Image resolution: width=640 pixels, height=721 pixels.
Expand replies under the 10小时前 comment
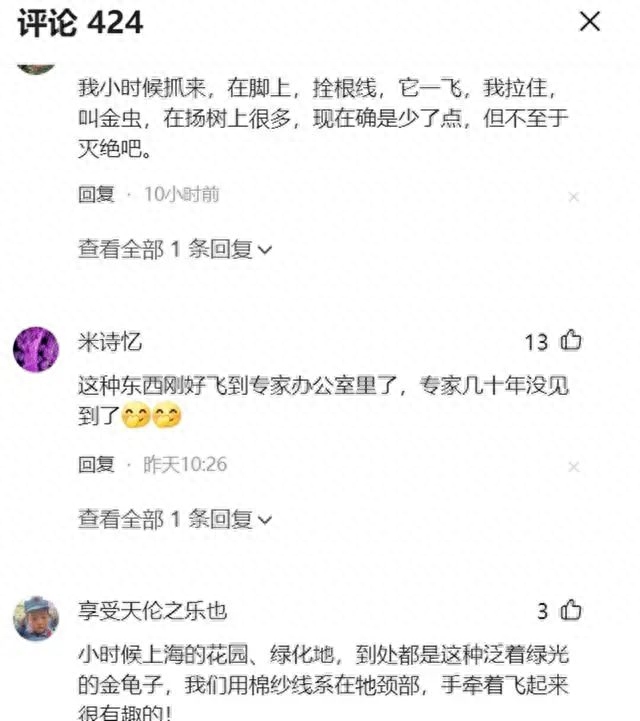(x=175, y=249)
